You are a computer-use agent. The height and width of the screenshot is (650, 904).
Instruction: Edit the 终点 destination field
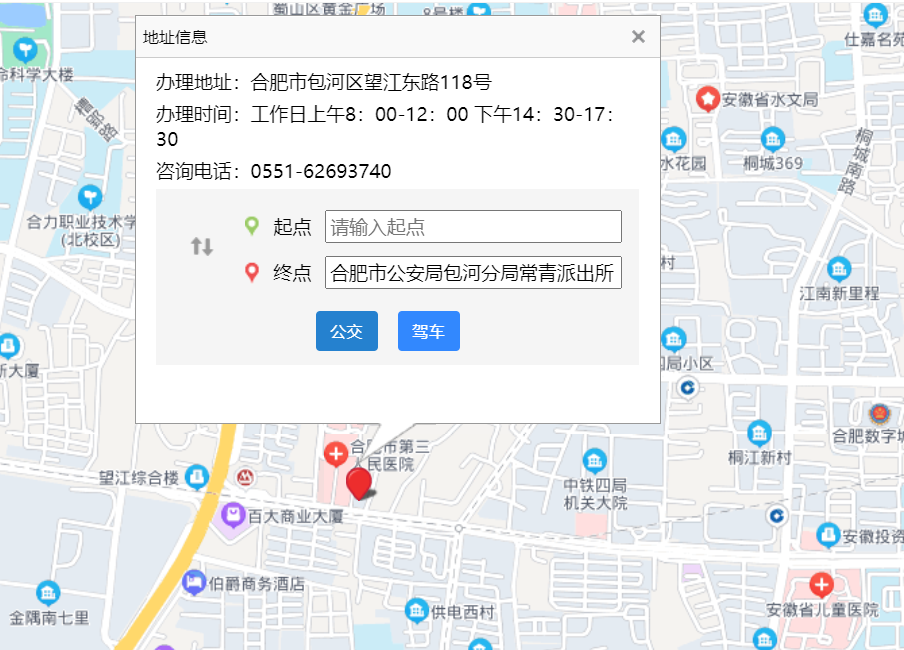tap(473, 272)
